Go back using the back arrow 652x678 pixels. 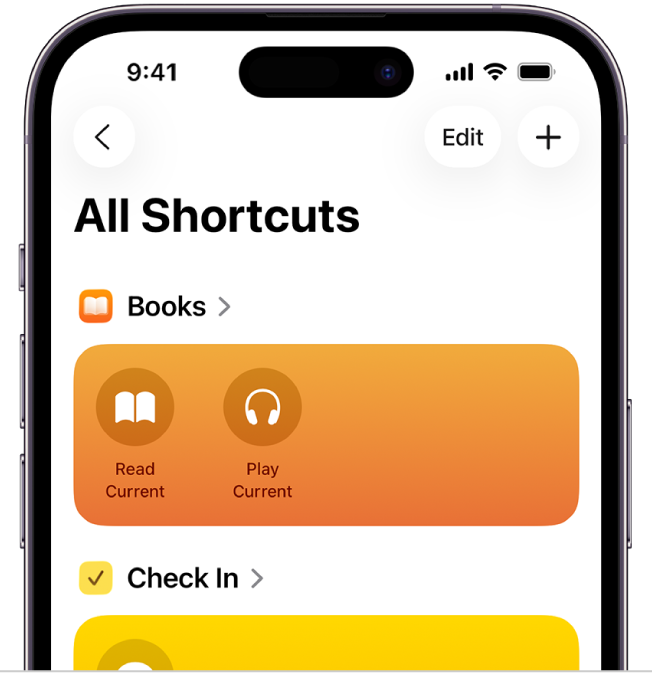coord(104,137)
